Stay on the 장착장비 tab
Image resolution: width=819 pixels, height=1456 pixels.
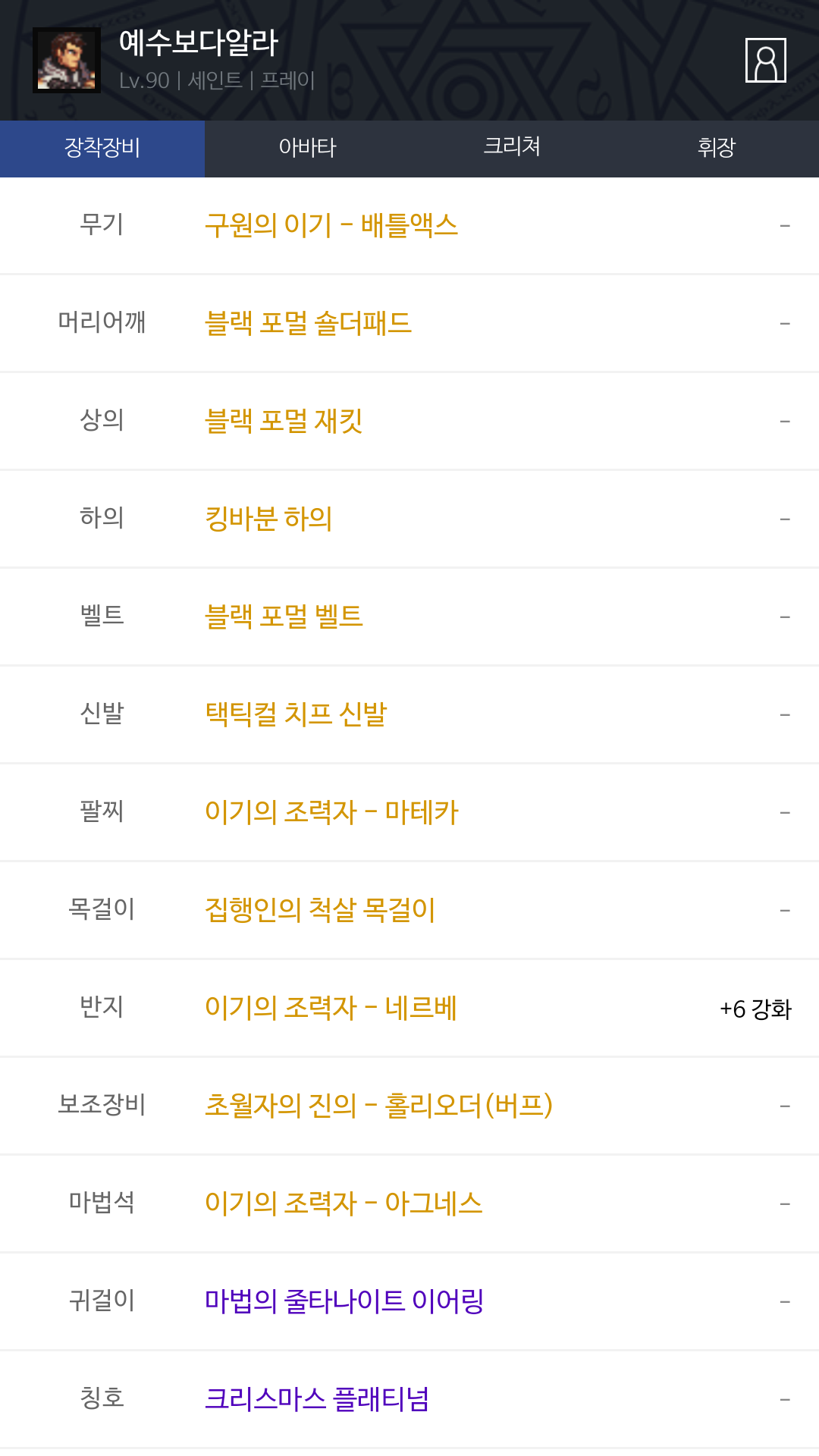pyautogui.click(x=102, y=149)
